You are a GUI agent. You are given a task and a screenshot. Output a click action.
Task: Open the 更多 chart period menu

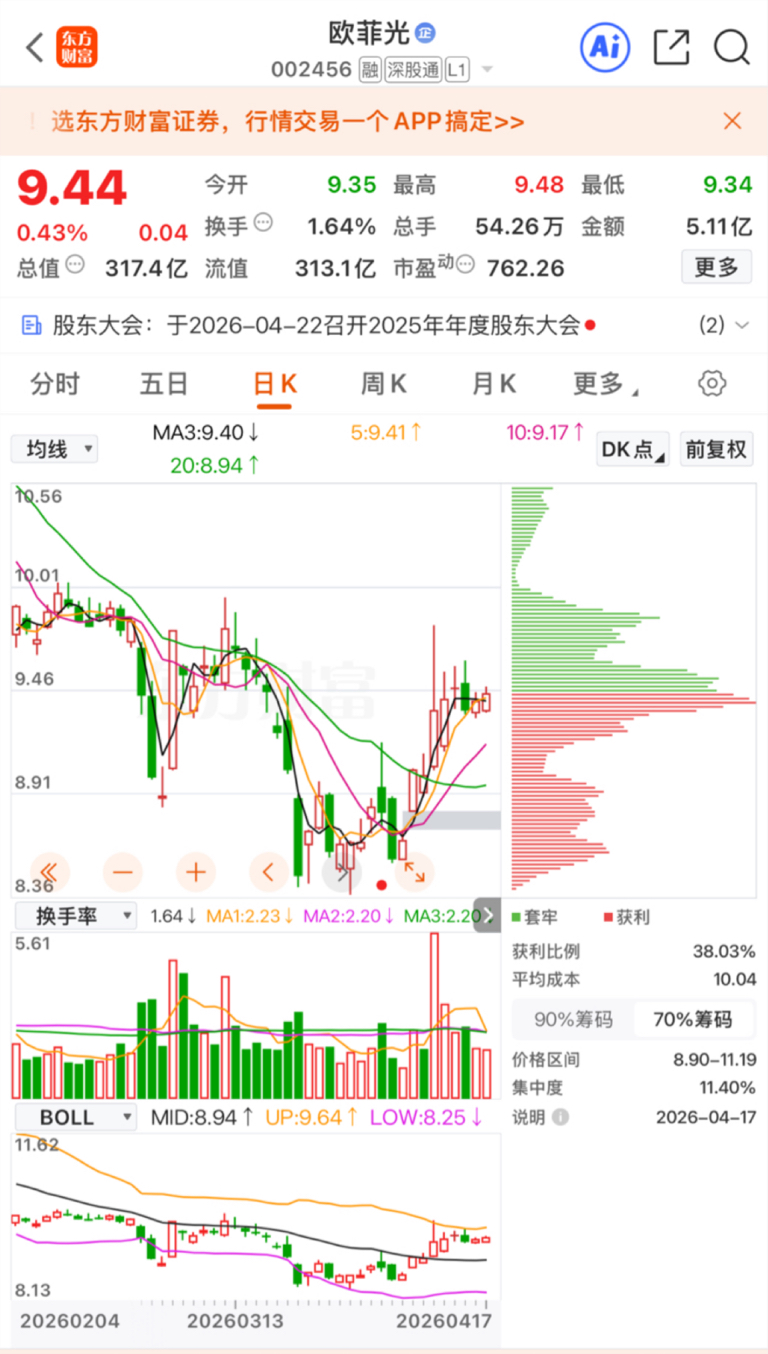605,384
